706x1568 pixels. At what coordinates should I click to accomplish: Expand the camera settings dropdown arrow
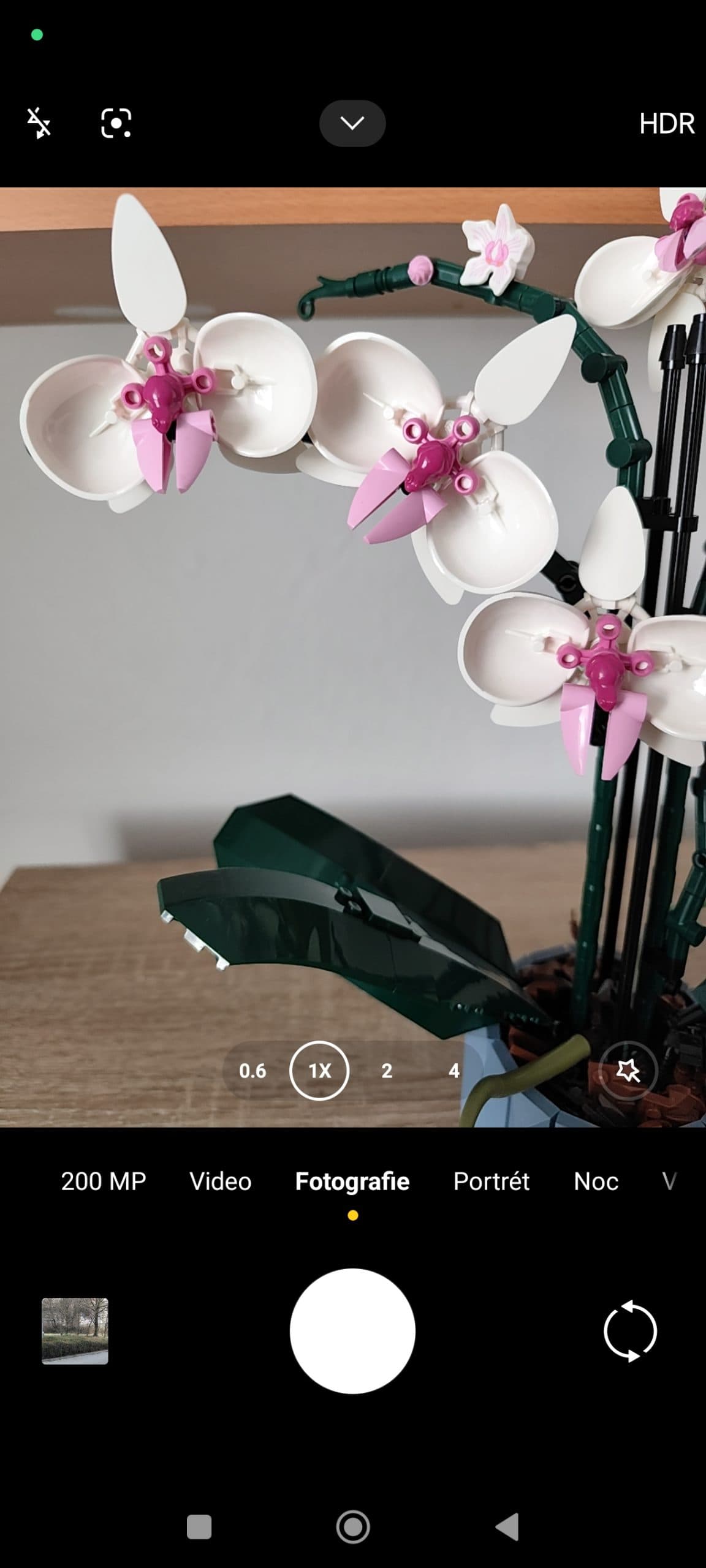point(352,123)
